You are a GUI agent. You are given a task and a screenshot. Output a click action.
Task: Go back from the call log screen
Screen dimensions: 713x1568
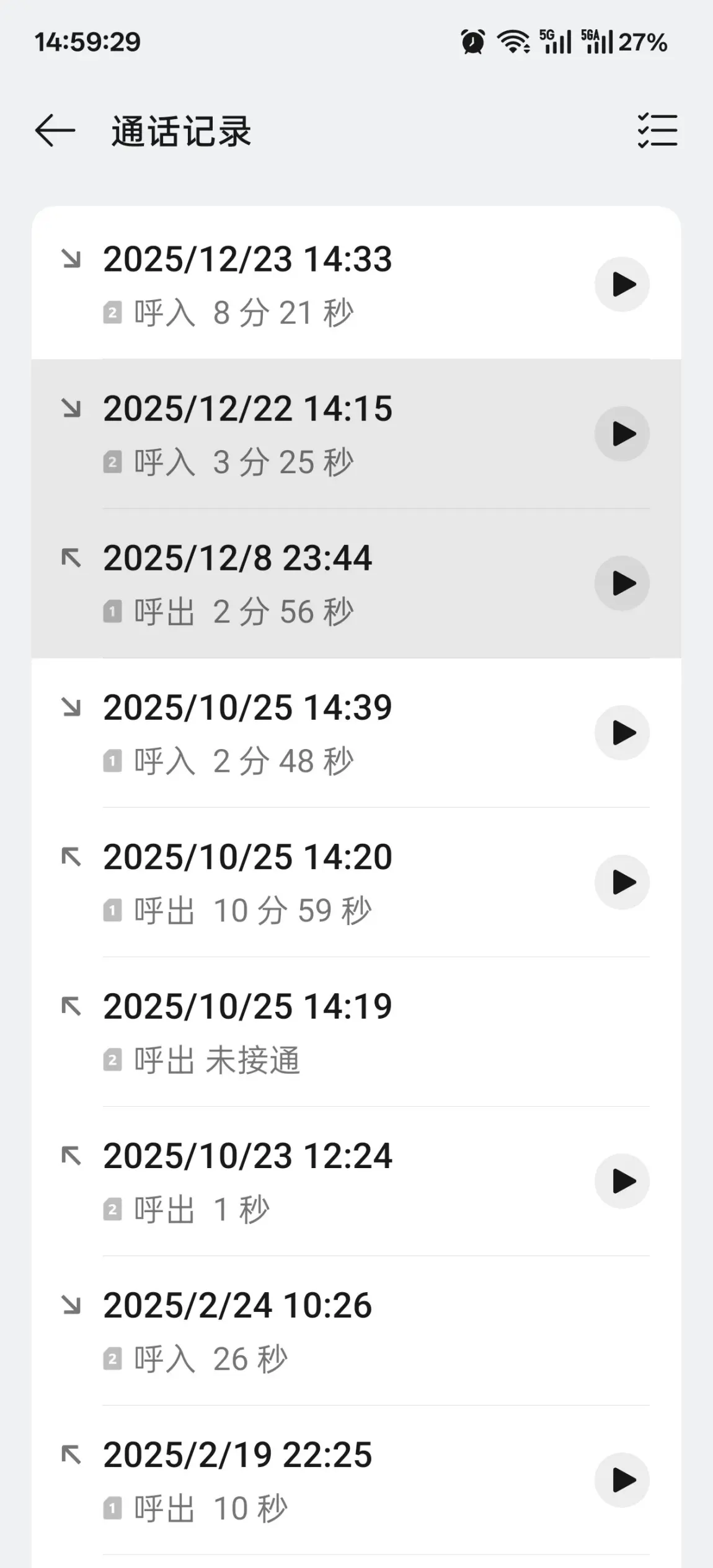55,131
